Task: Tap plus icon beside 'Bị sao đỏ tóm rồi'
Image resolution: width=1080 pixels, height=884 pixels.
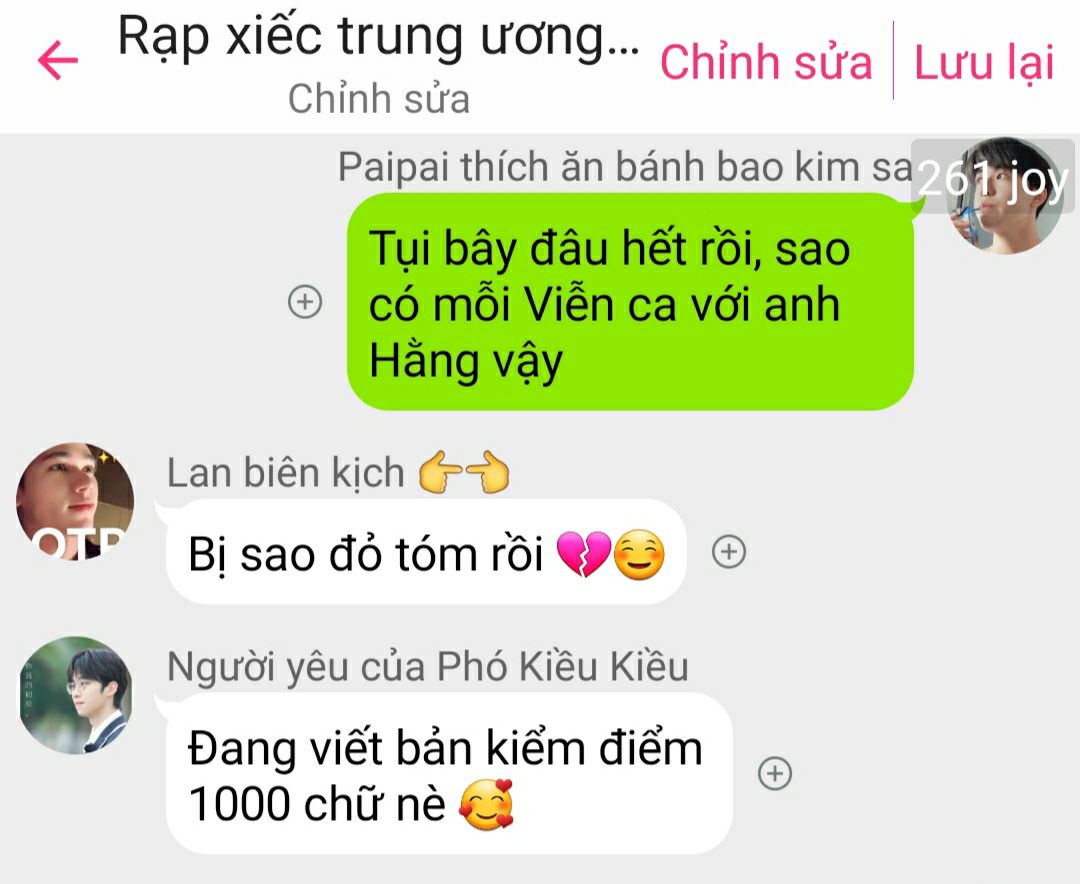Action: coord(729,551)
